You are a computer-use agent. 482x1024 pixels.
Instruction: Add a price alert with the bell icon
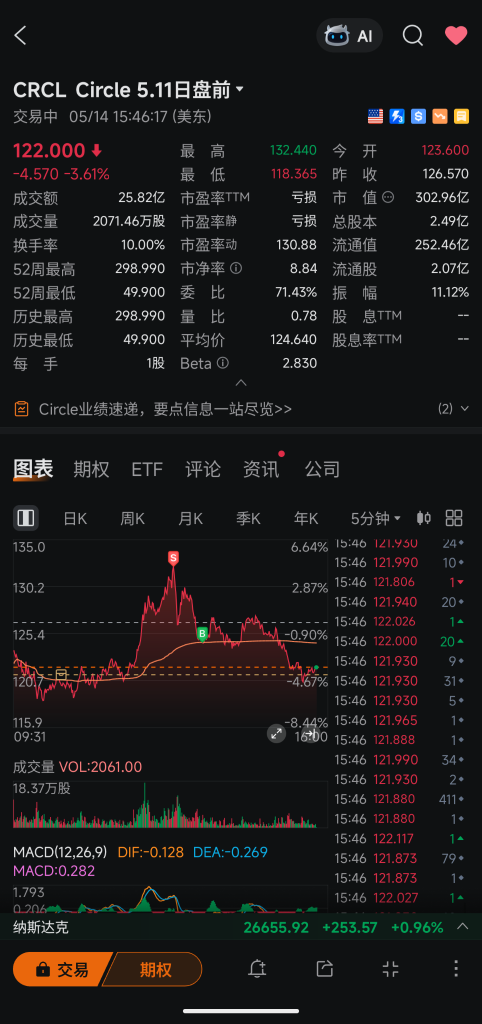tap(257, 969)
